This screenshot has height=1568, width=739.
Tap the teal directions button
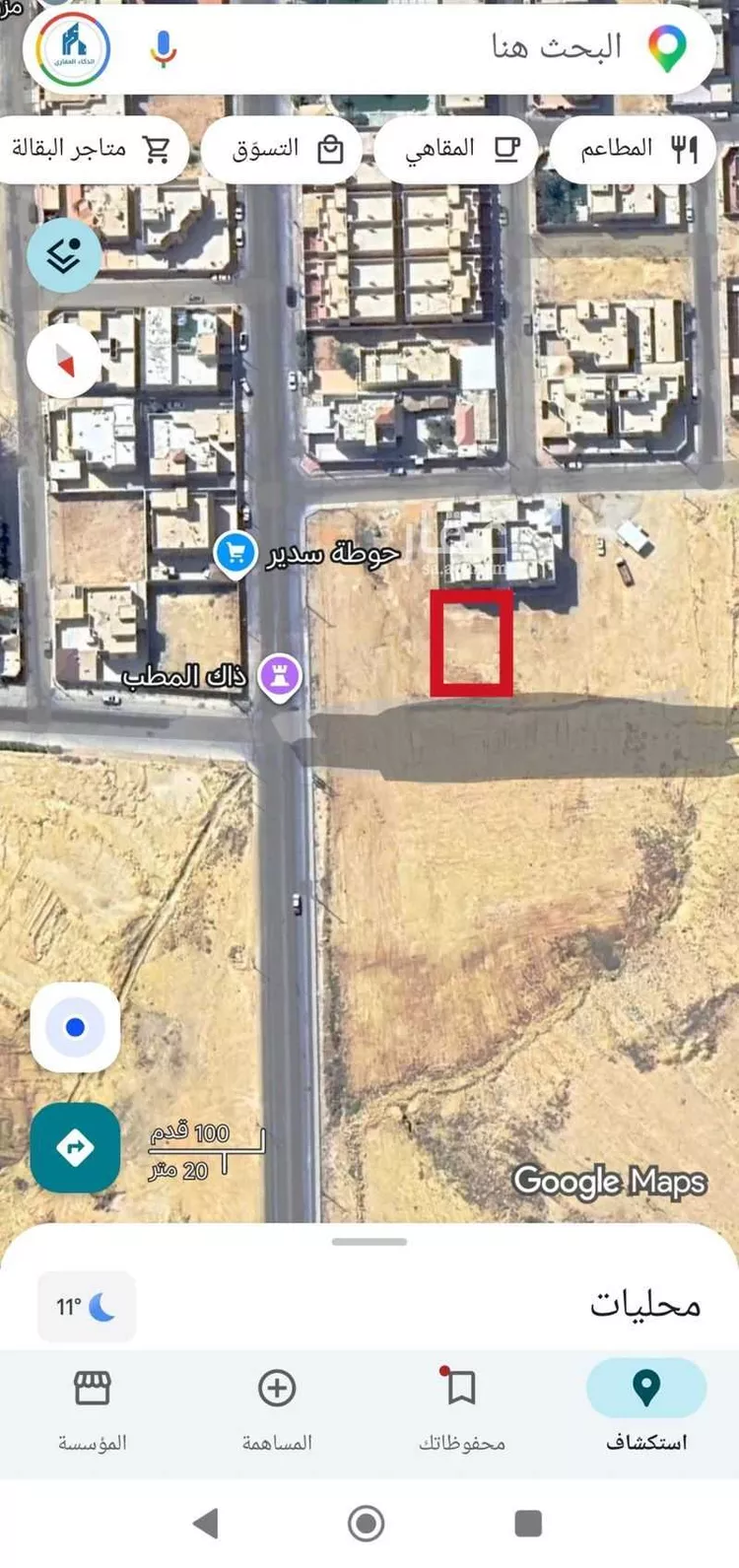tap(74, 1148)
